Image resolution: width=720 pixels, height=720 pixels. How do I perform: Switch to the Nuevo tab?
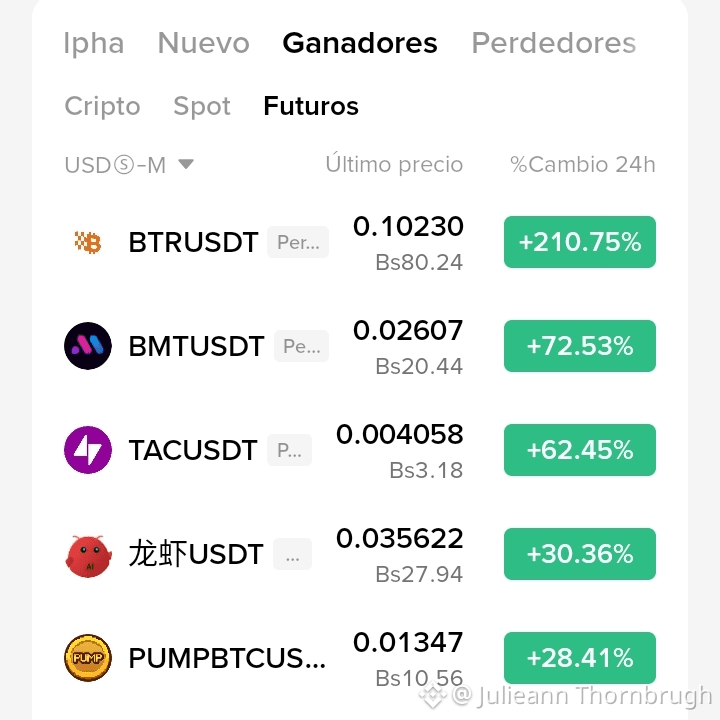203,43
